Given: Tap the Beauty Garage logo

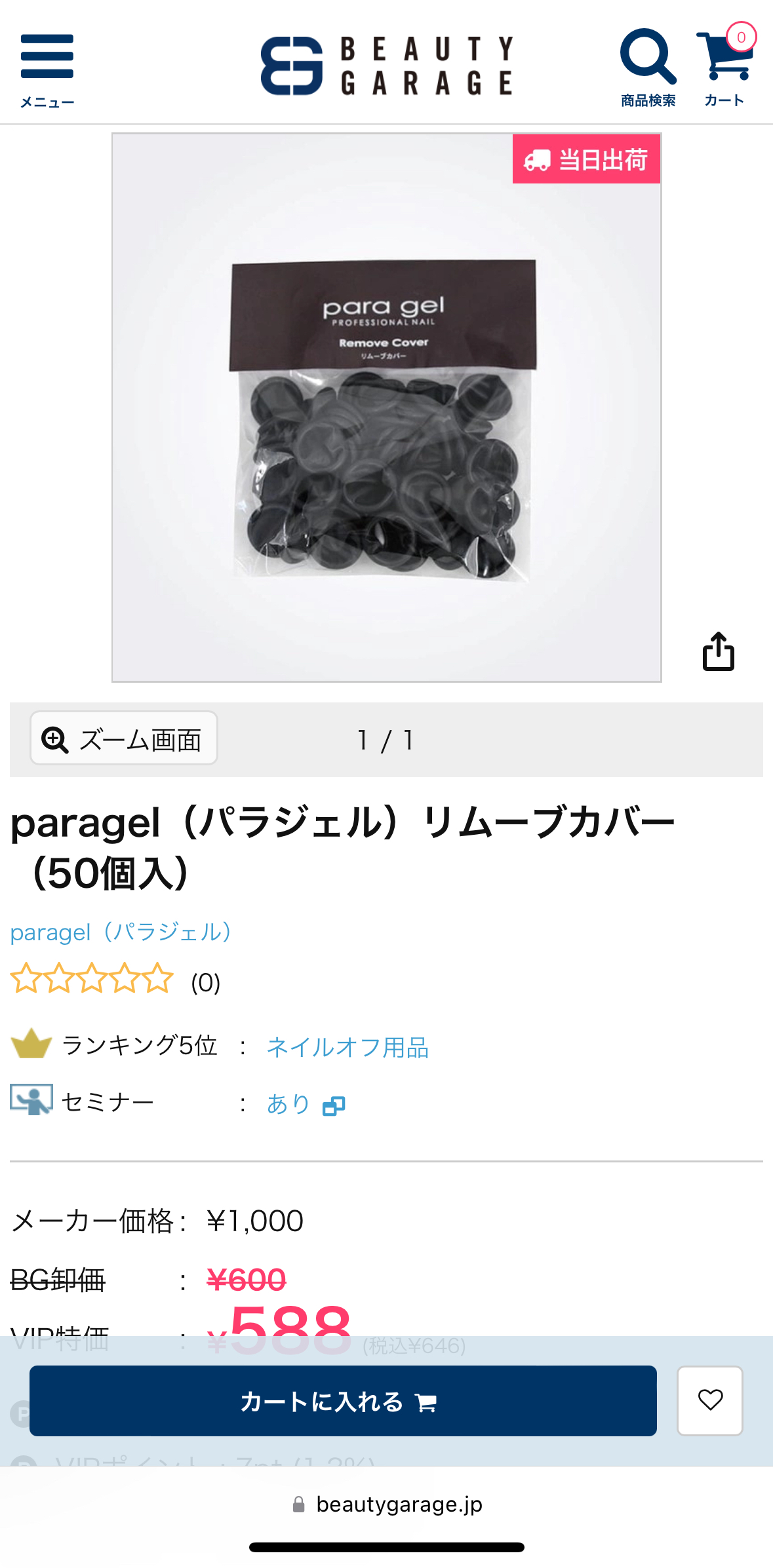Looking at the screenshot, I should [386, 66].
